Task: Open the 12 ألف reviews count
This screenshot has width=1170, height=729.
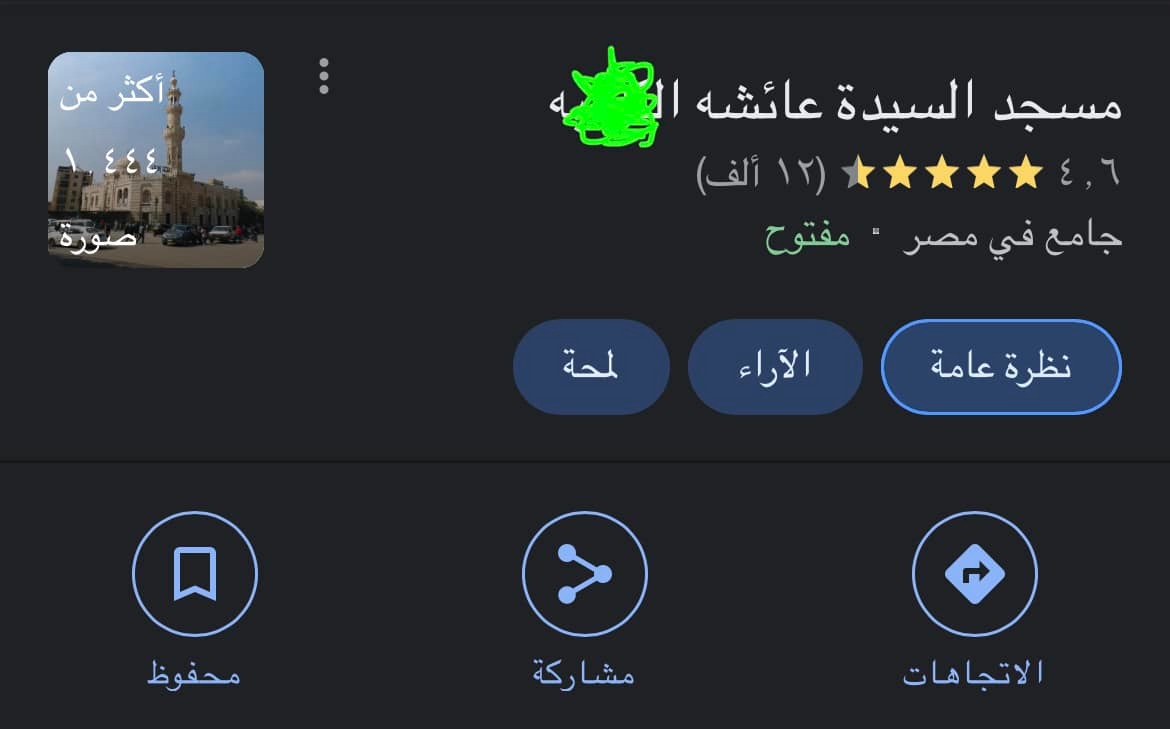Action: pyautogui.click(x=762, y=176)
